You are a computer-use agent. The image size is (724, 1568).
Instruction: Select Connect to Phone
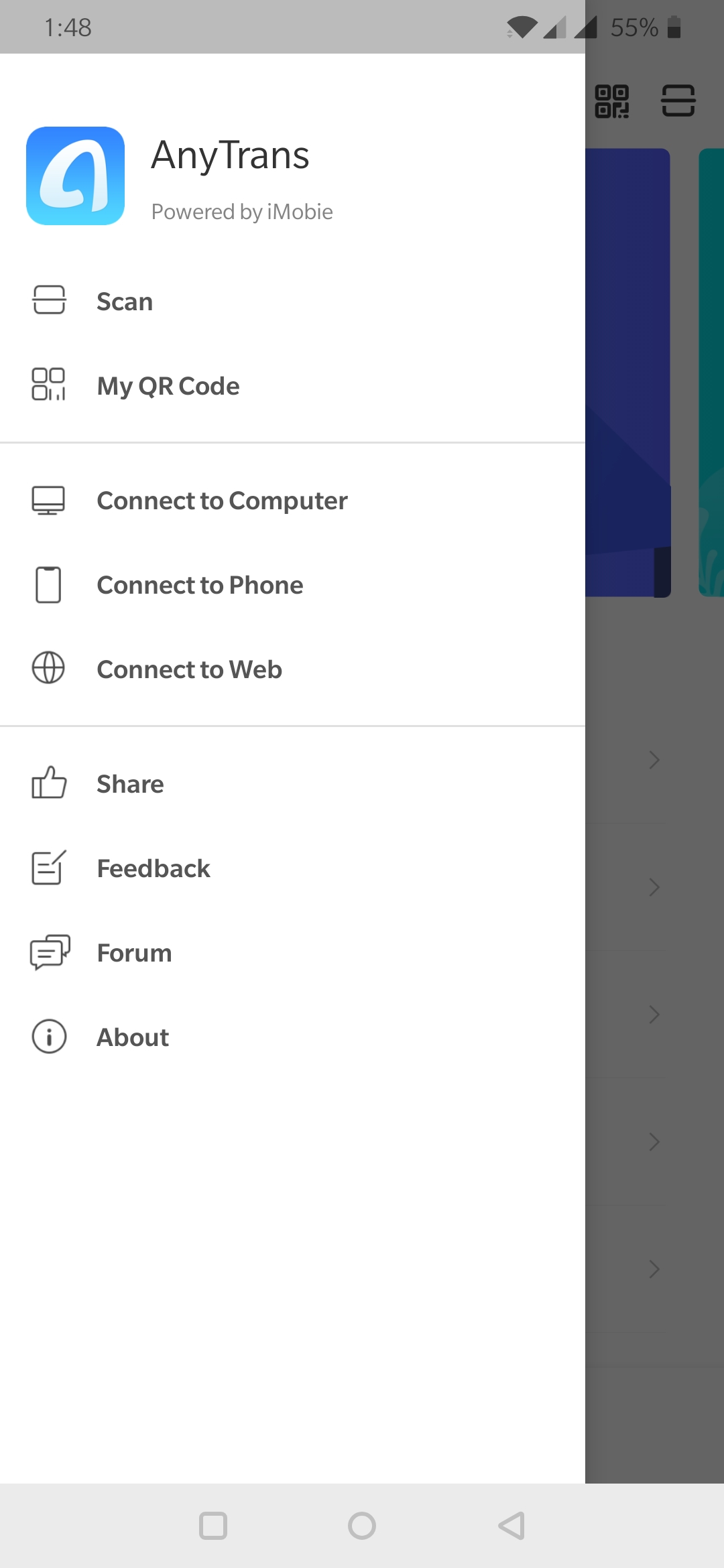click(200, 585)
